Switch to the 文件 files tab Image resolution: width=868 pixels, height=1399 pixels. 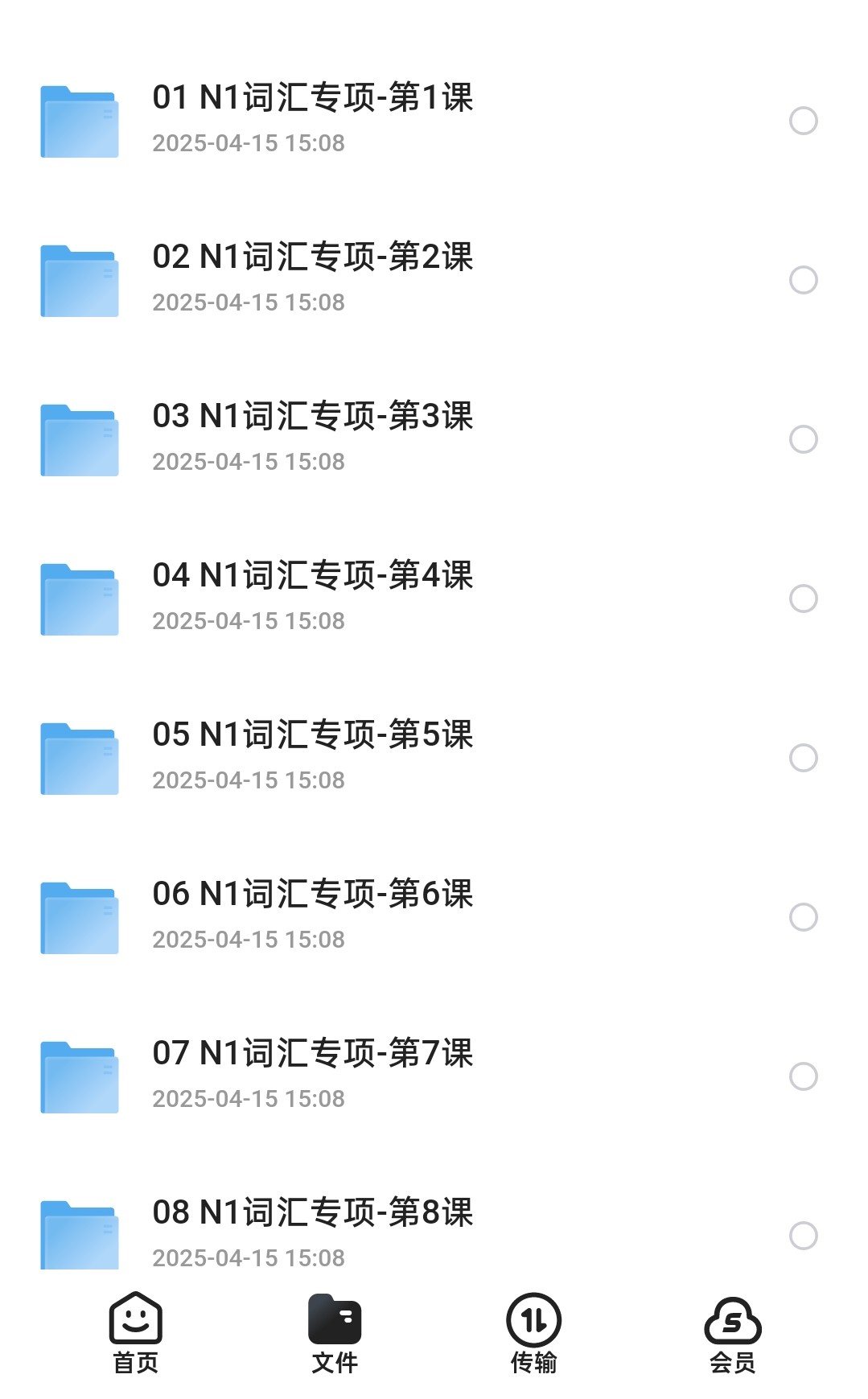tap(335, 1333)
